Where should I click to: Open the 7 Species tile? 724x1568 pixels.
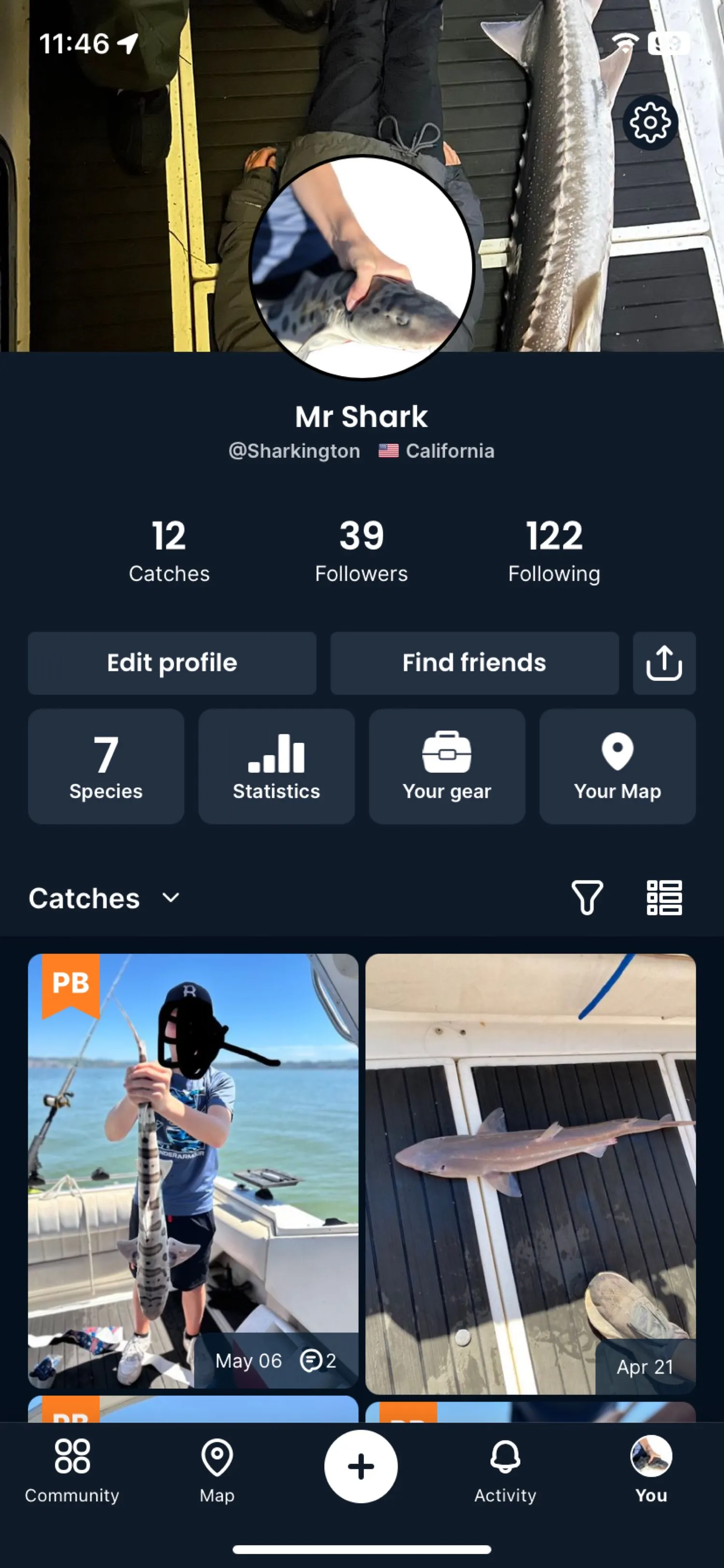[x=106, y=766]
